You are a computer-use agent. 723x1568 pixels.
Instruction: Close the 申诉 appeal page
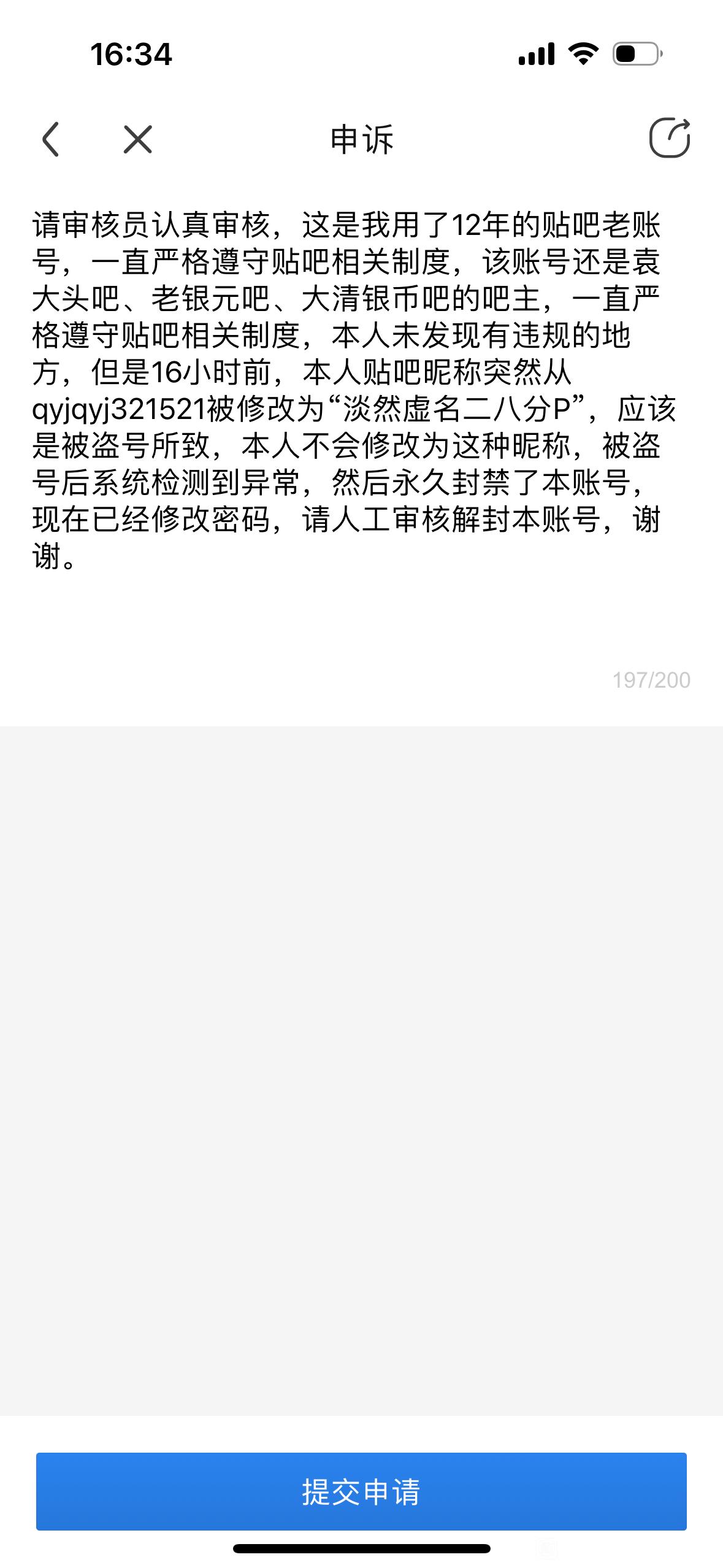coord(137,139)
